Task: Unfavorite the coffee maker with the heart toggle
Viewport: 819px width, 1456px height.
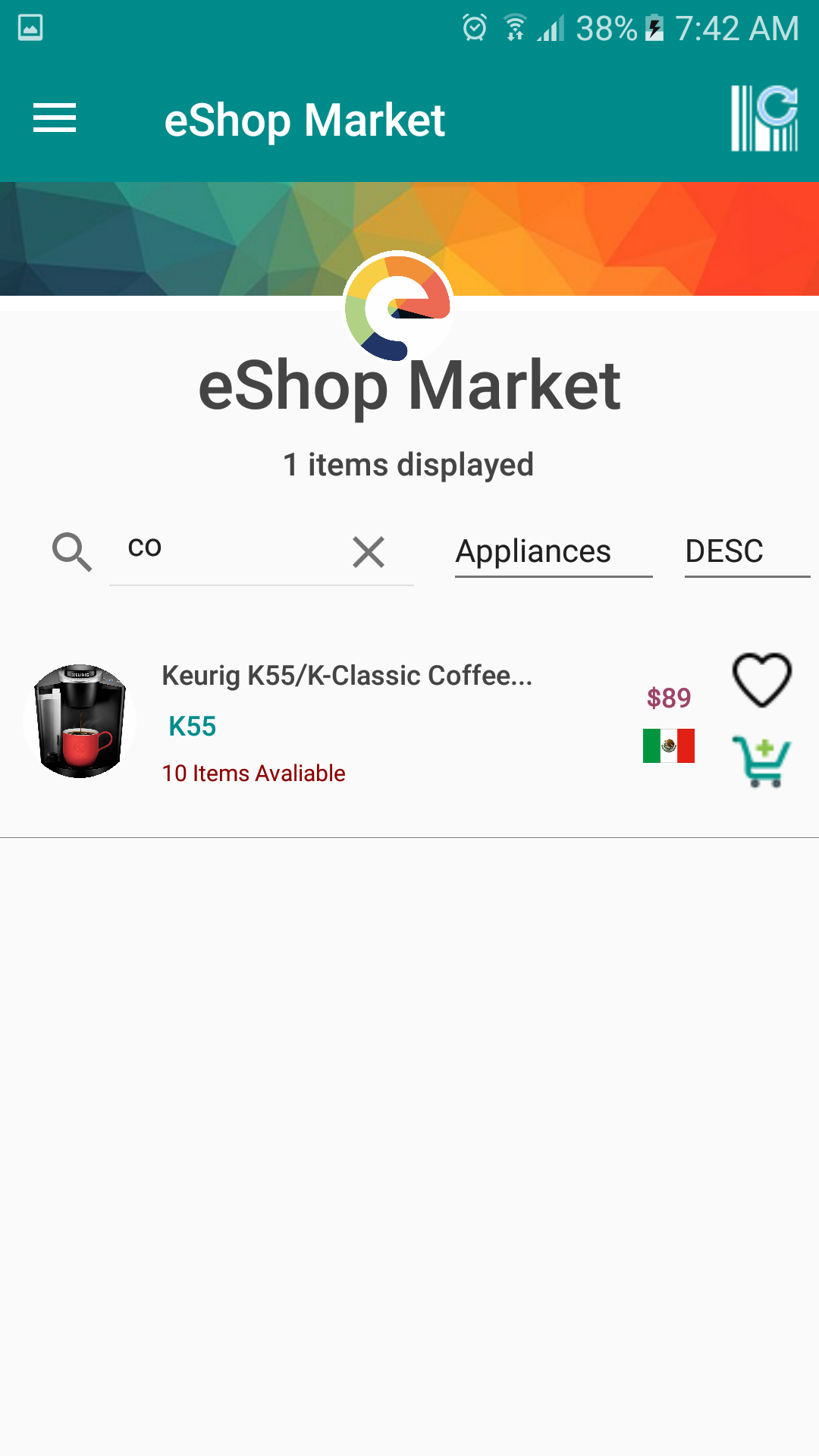Action: coord(761,680)
